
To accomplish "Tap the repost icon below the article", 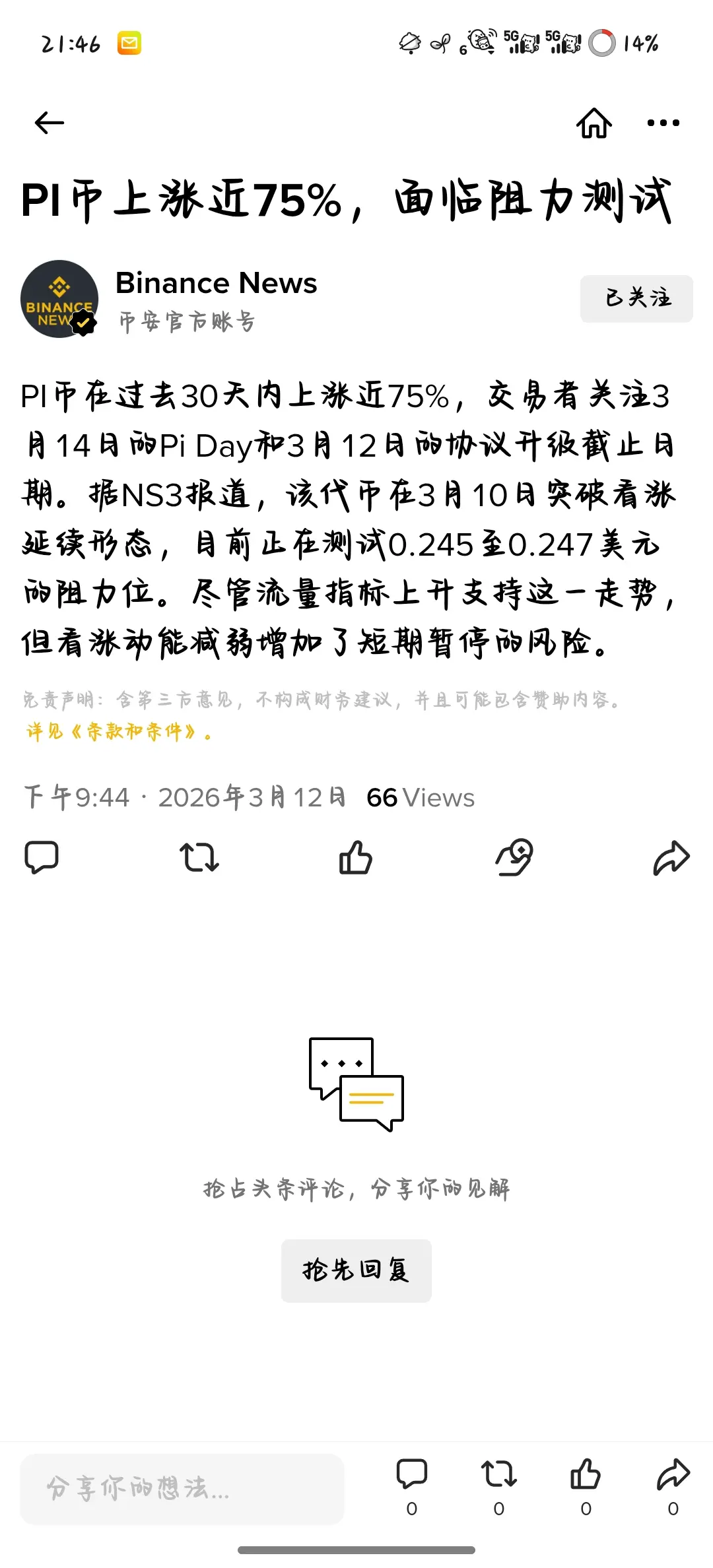I will [199, 856].
